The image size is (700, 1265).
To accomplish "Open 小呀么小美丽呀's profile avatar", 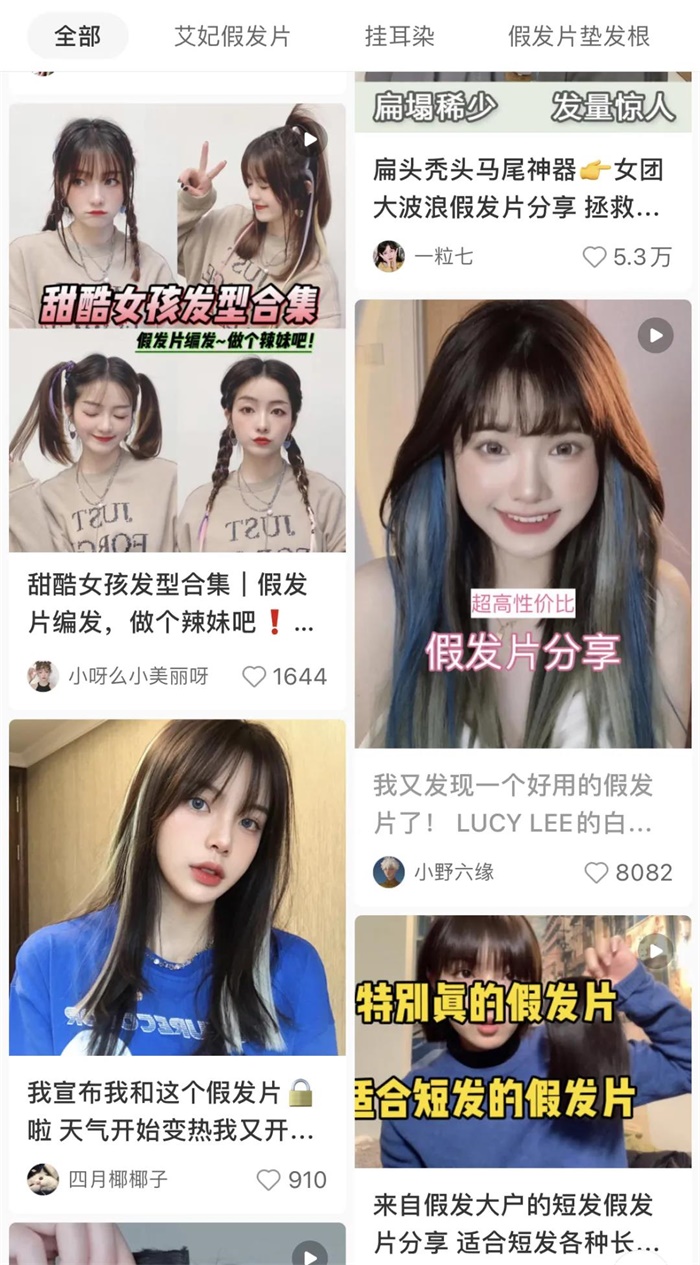I will click(43, 676).
